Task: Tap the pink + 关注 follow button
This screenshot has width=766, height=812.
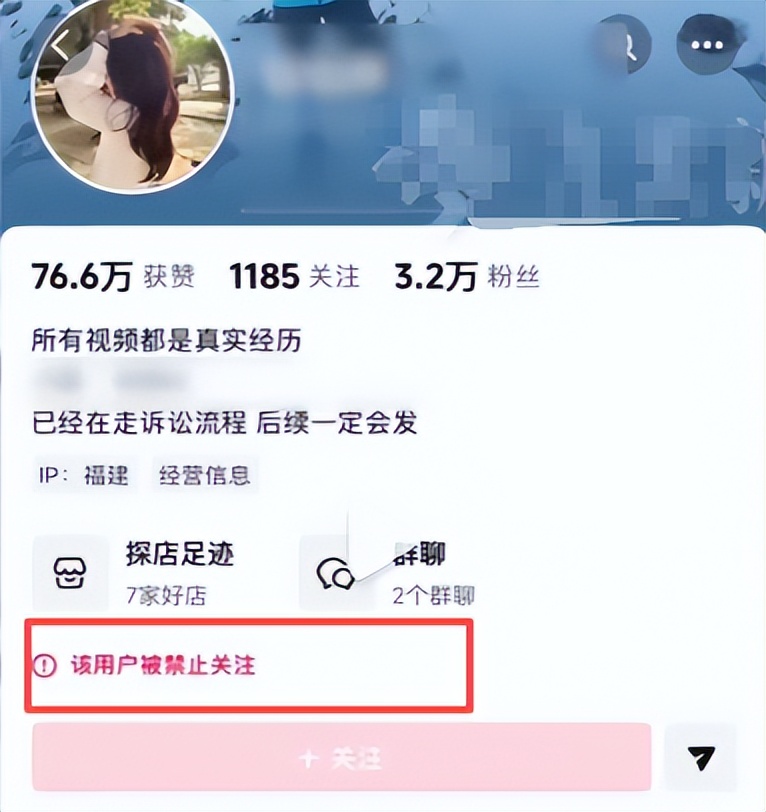Action: click(341, 757)
